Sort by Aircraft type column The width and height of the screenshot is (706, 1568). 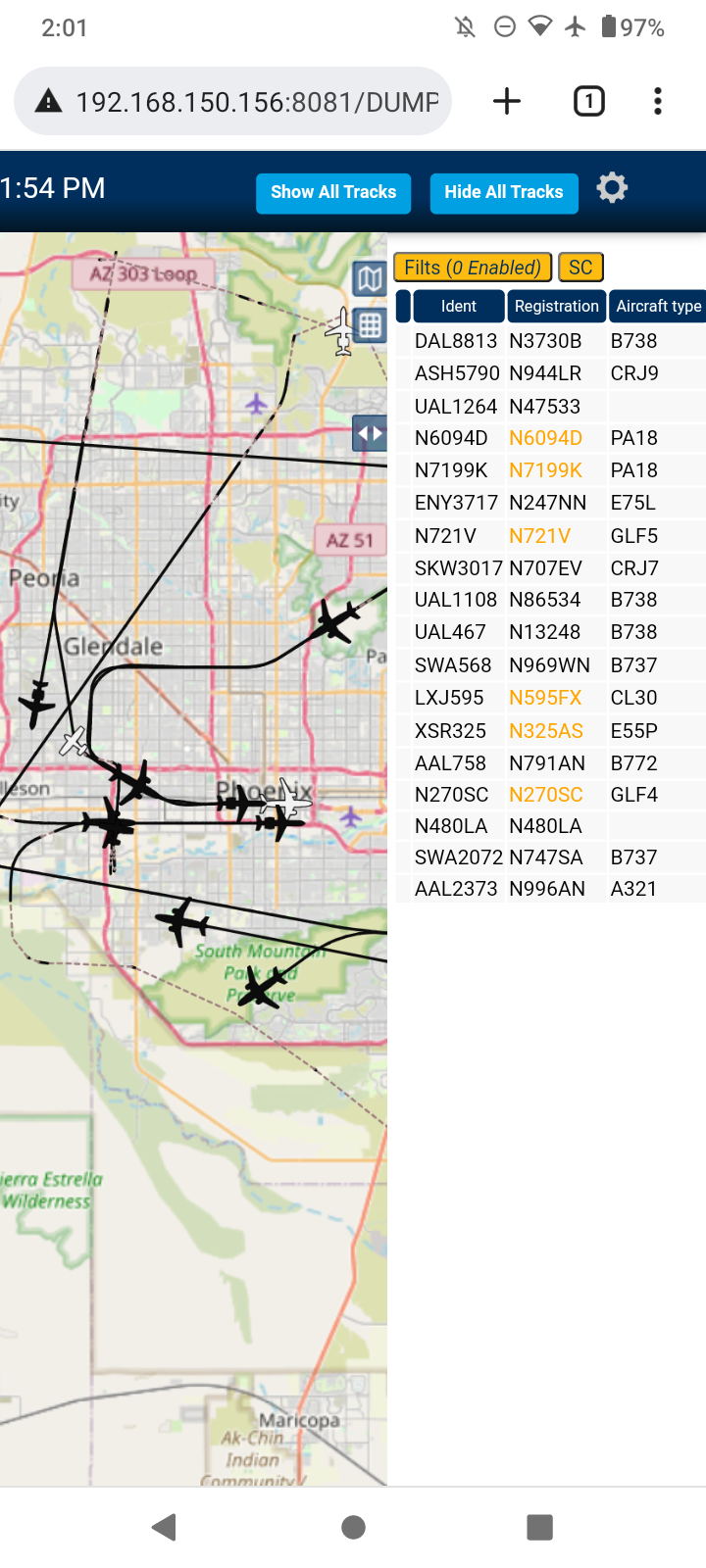pyautogui.click(x=658, y=306)
